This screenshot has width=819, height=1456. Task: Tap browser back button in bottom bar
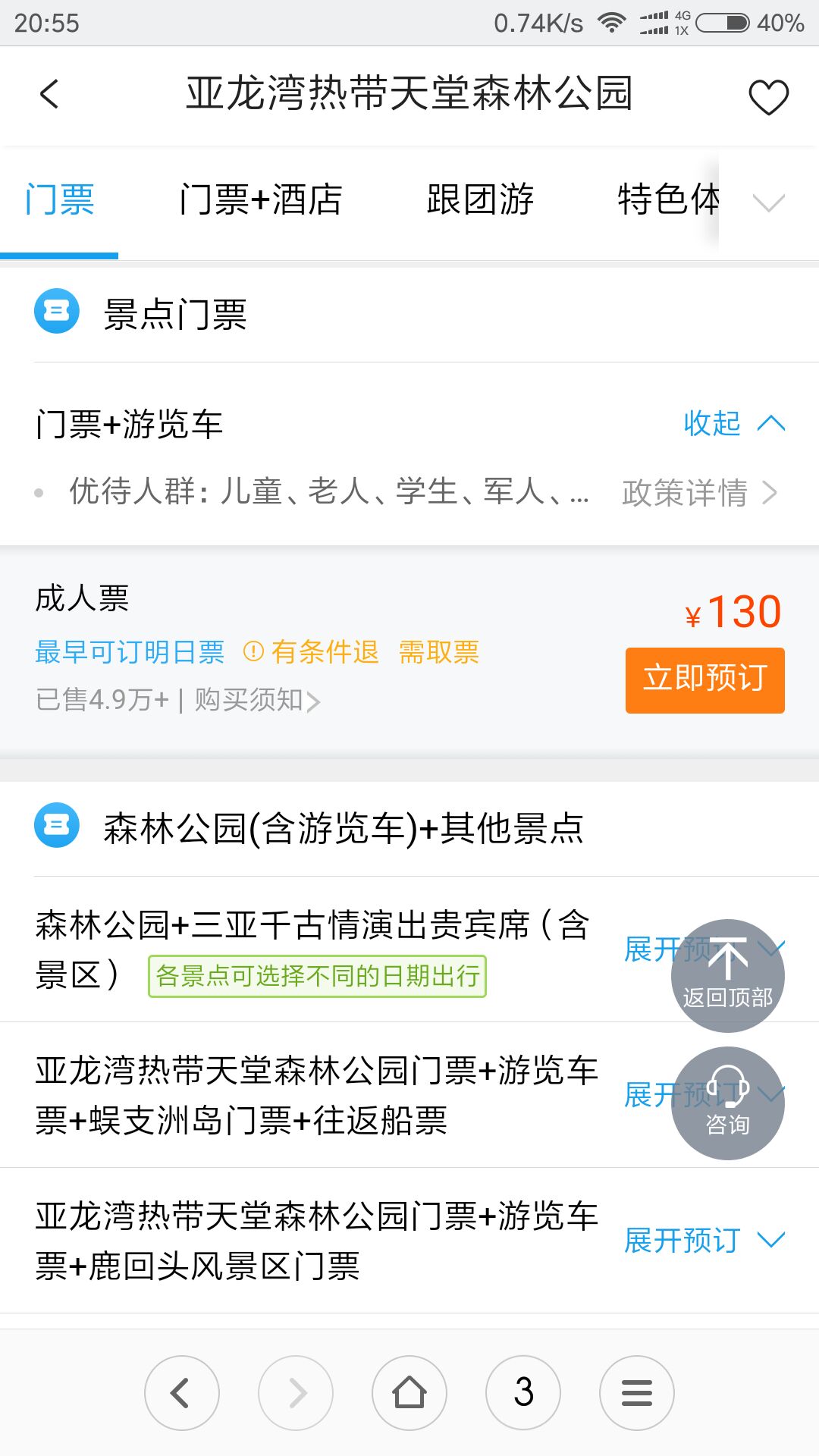(182, 1393)
